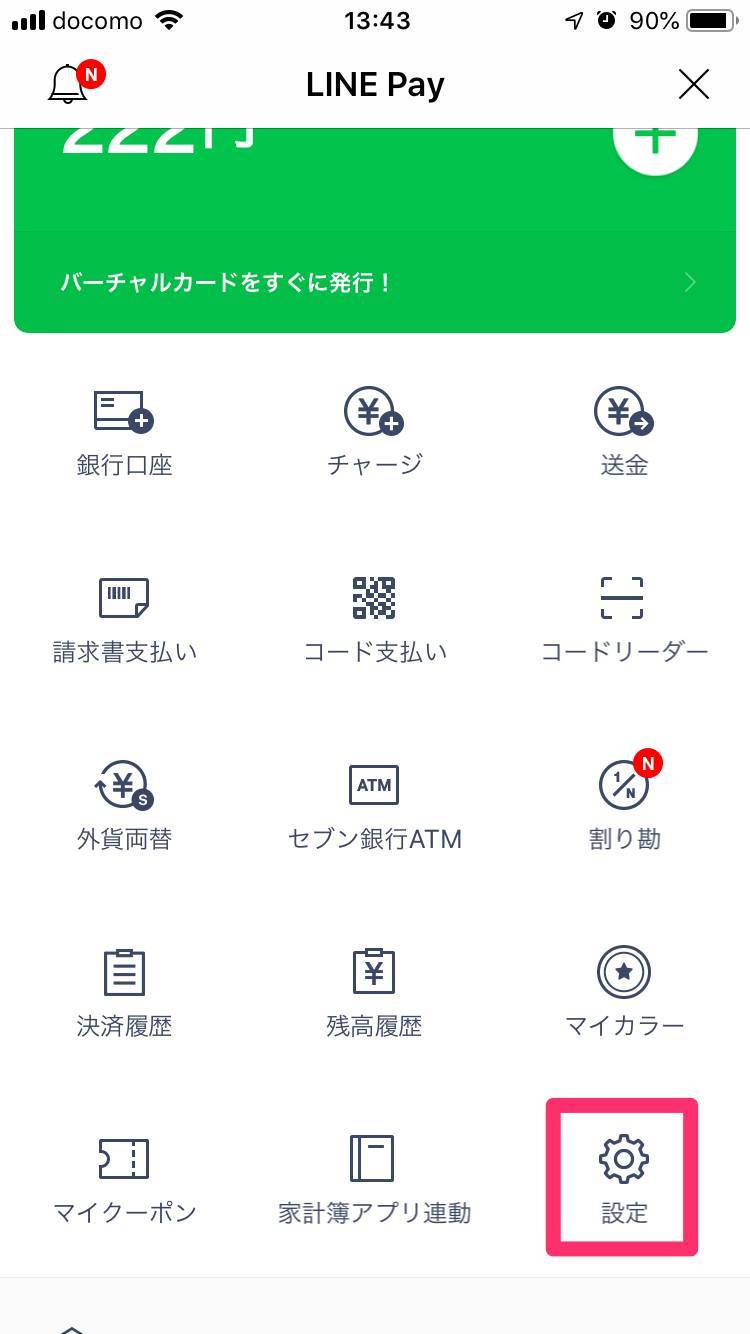Open 銀行口座 bank account
Screen dimensions: 750x1334
pos(125,433)
